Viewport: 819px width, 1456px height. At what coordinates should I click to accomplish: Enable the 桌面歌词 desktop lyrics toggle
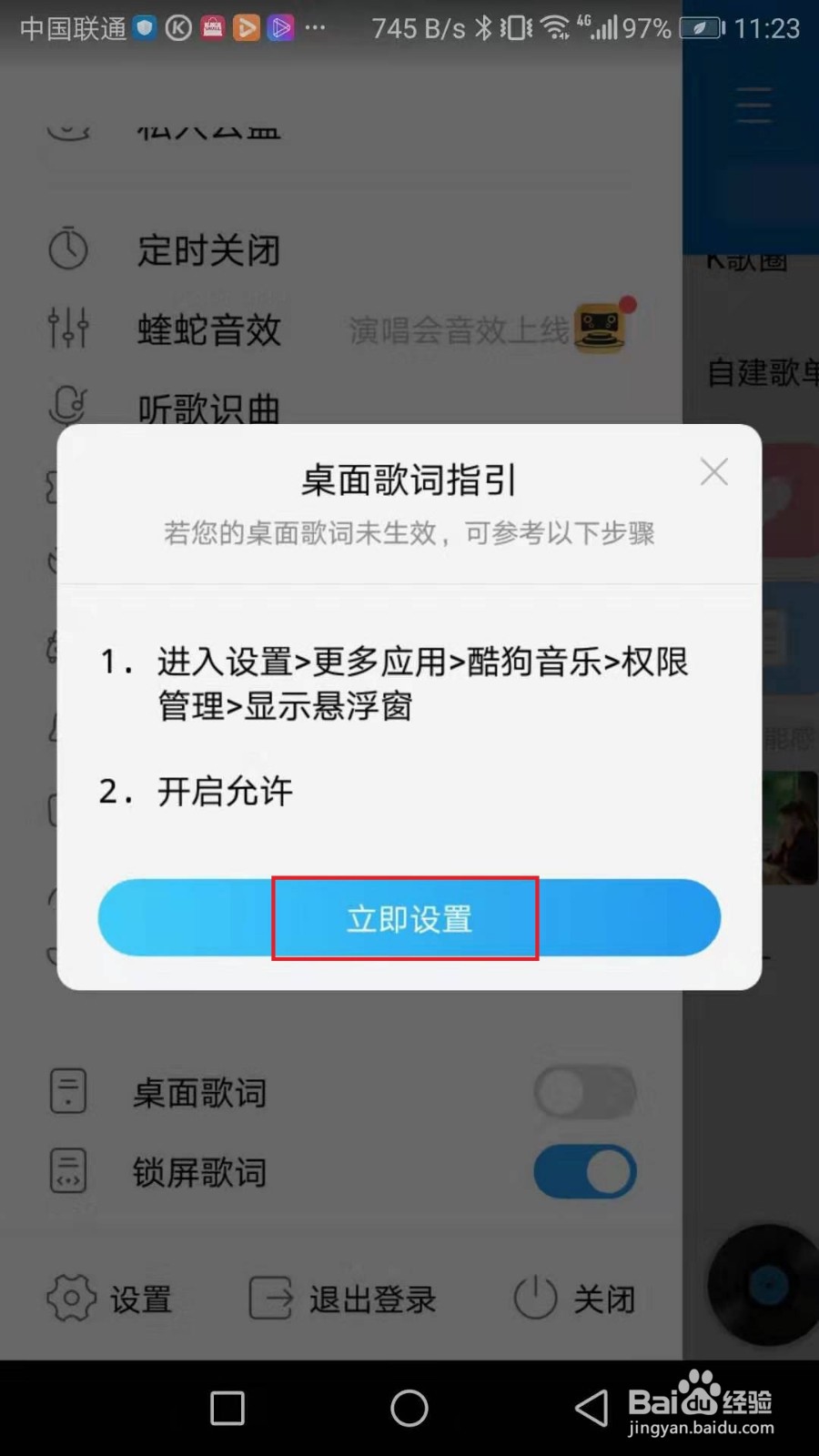pyautogui.click(x=584, y=1092)
